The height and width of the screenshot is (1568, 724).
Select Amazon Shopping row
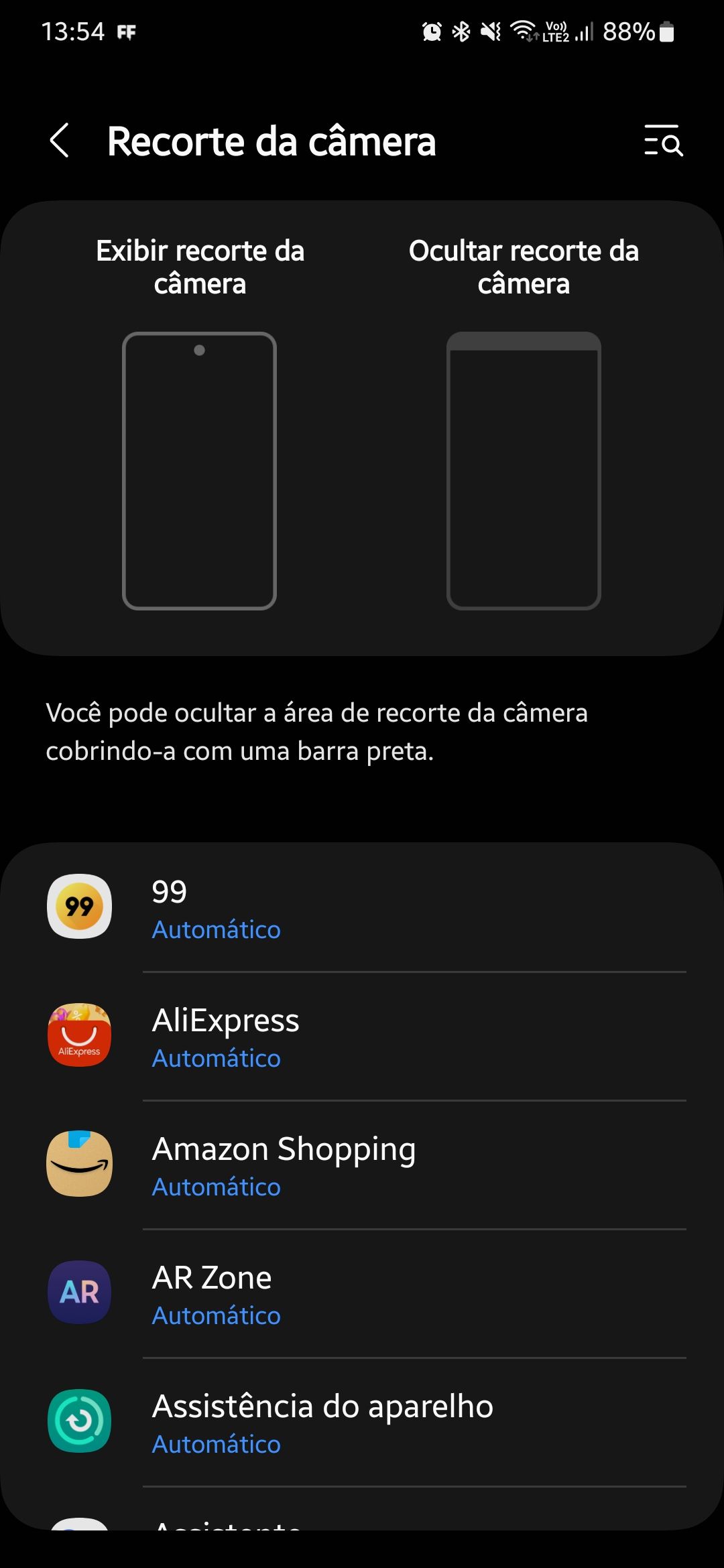(x=362, y=1165)
